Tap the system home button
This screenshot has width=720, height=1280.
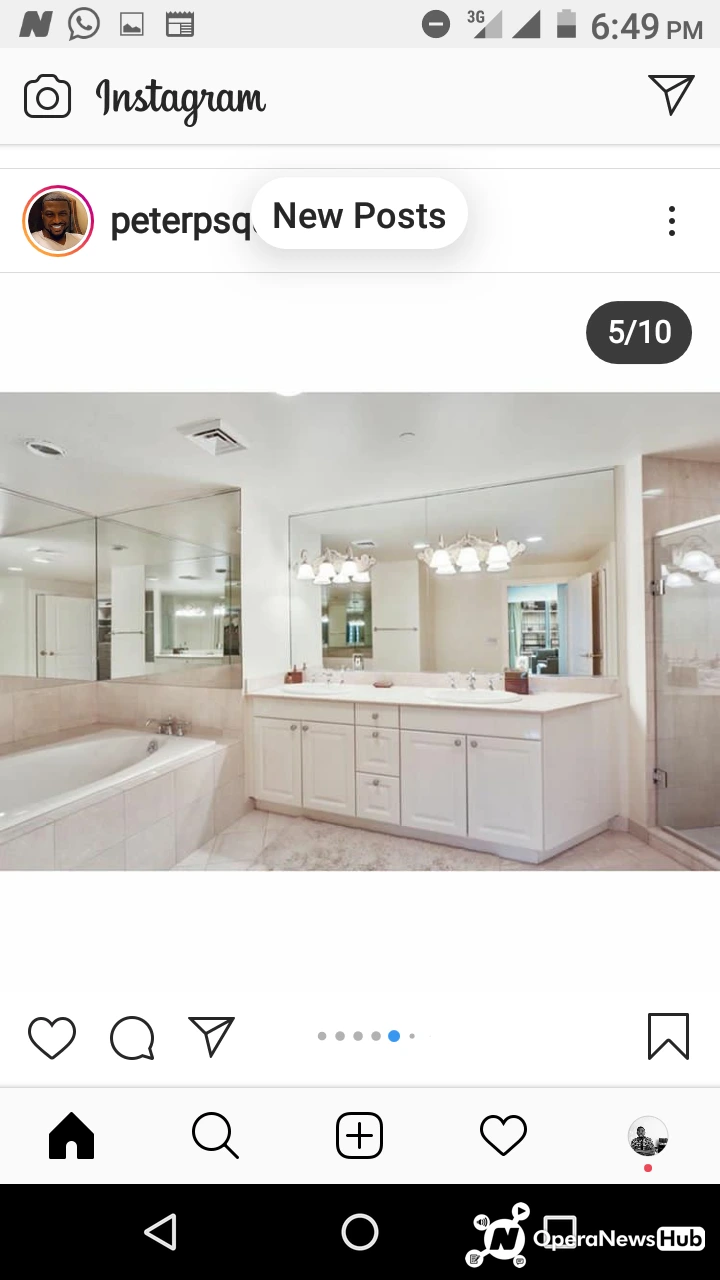(x=360, y=1232)
